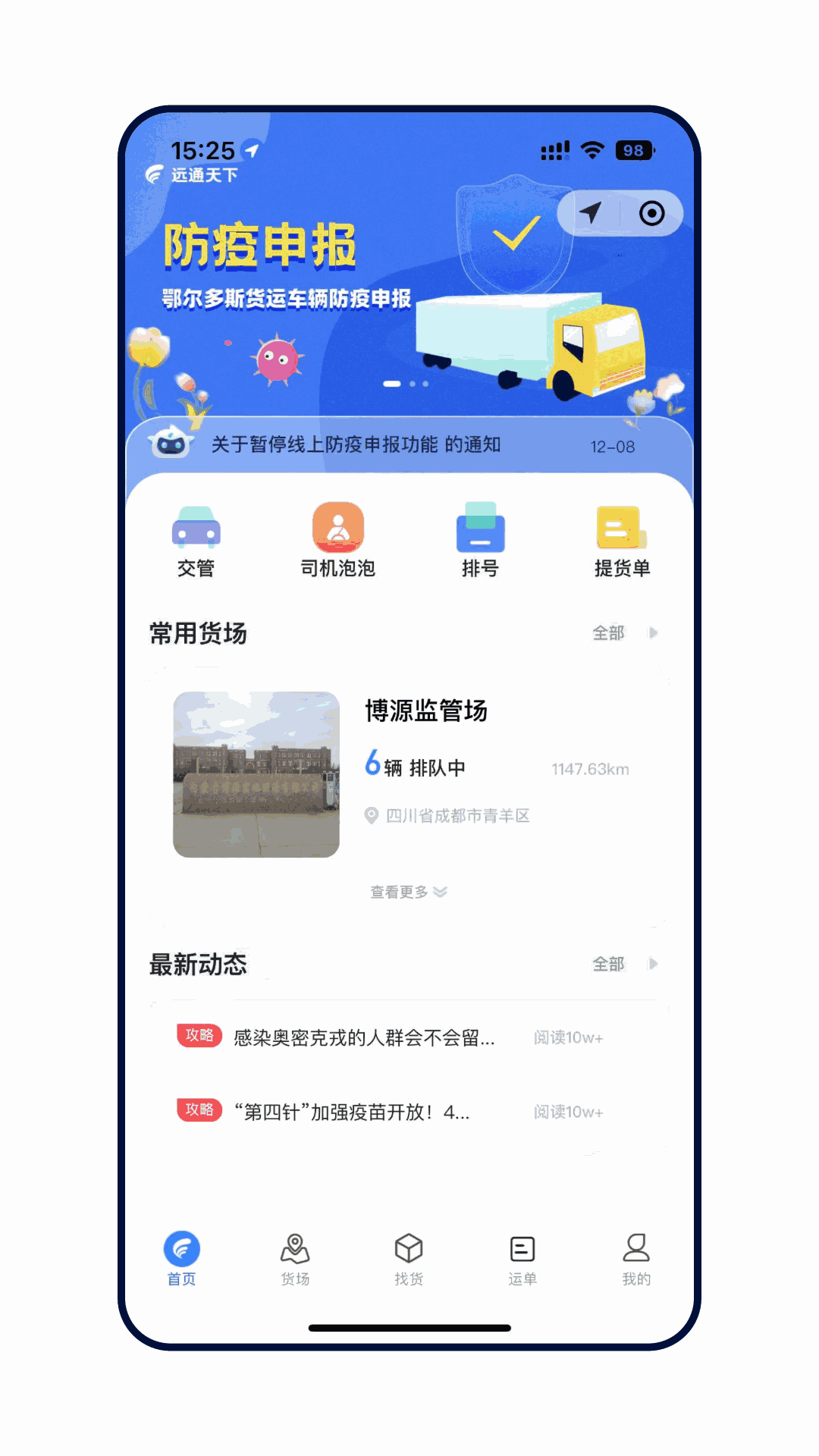The image size is (819, 1456).
Task: Tap the location arrow icon at top
Action: click(591, 213)
